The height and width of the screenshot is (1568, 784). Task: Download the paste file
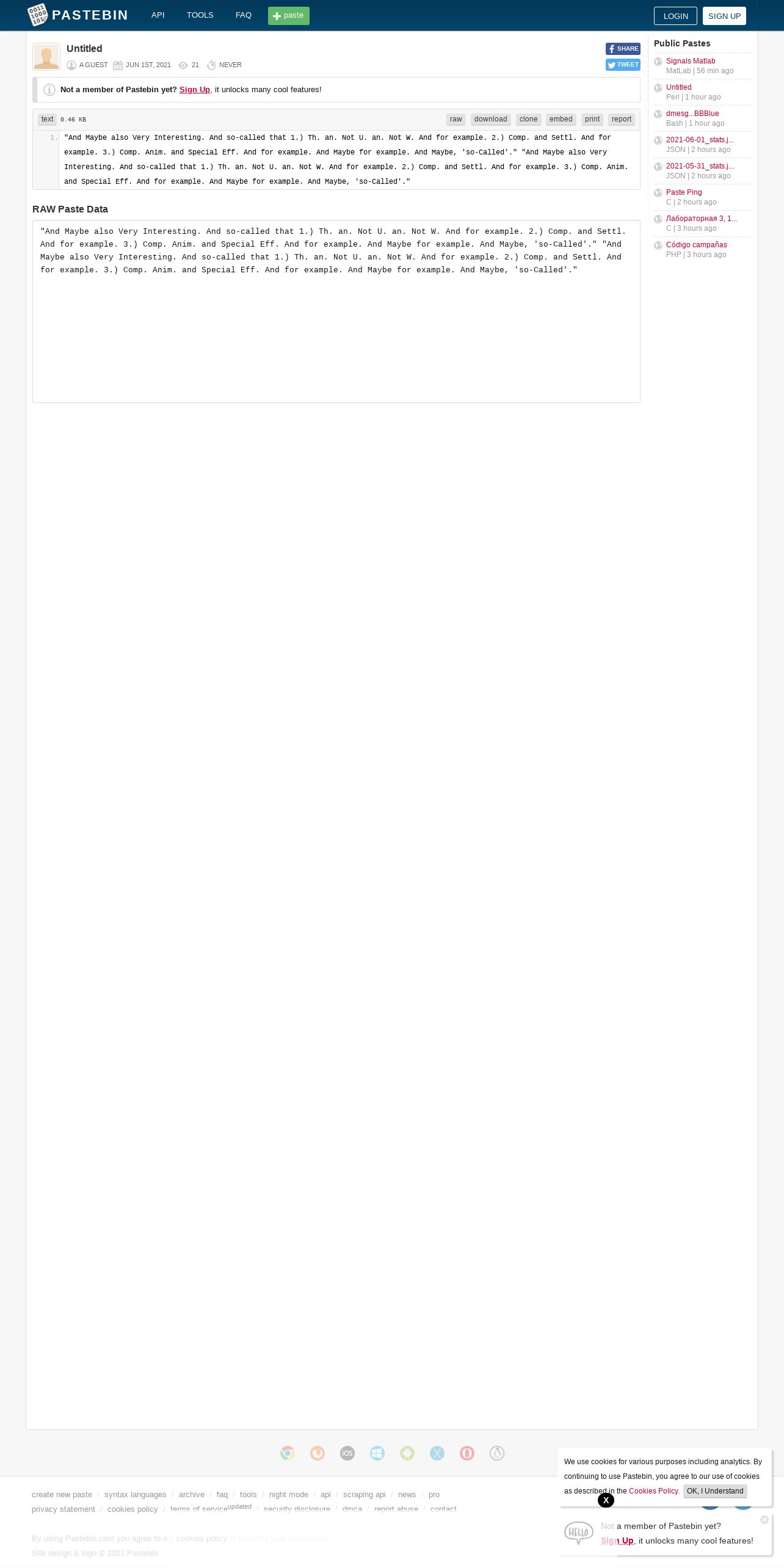tap(491, 120)
